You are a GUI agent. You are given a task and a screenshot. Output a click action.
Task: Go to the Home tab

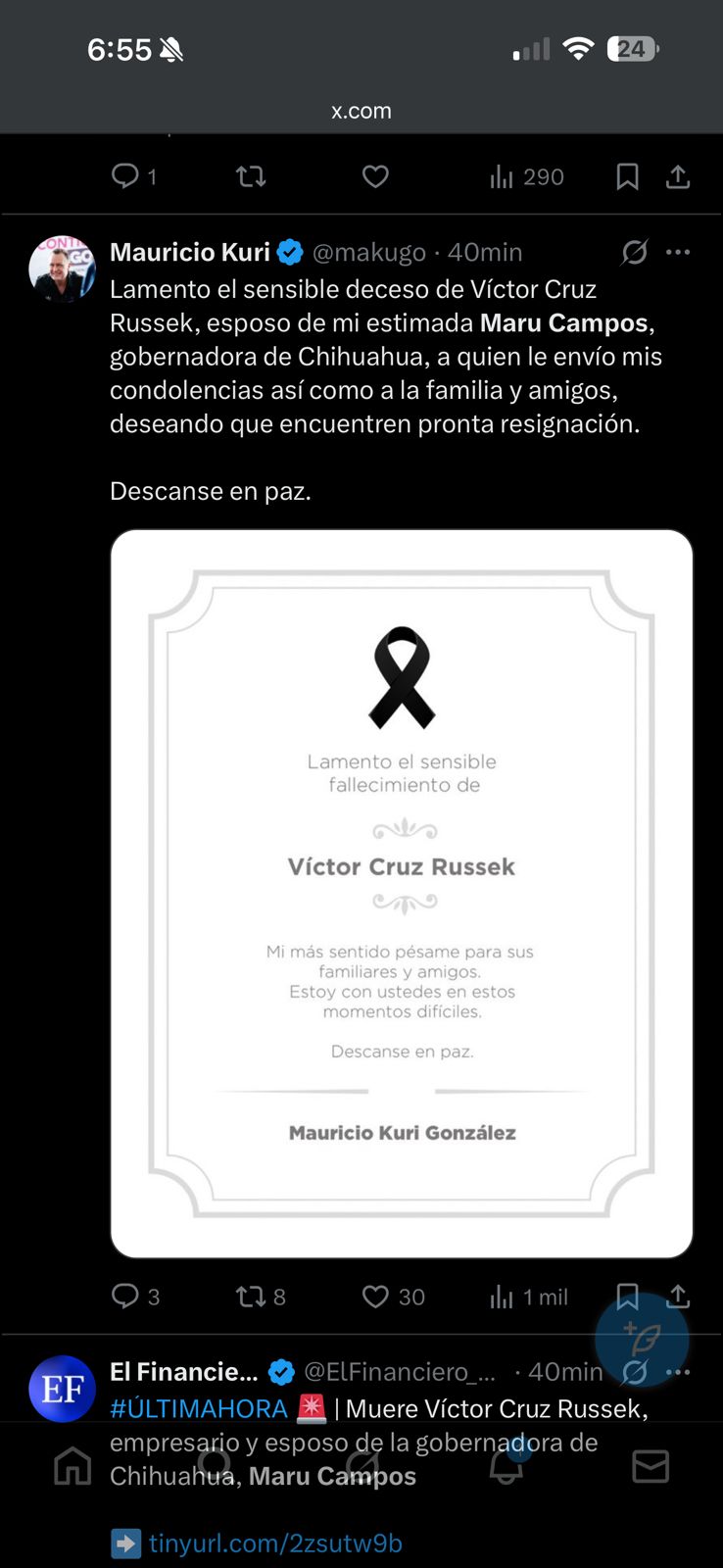pyautogui.click(x=72, y=1466)
